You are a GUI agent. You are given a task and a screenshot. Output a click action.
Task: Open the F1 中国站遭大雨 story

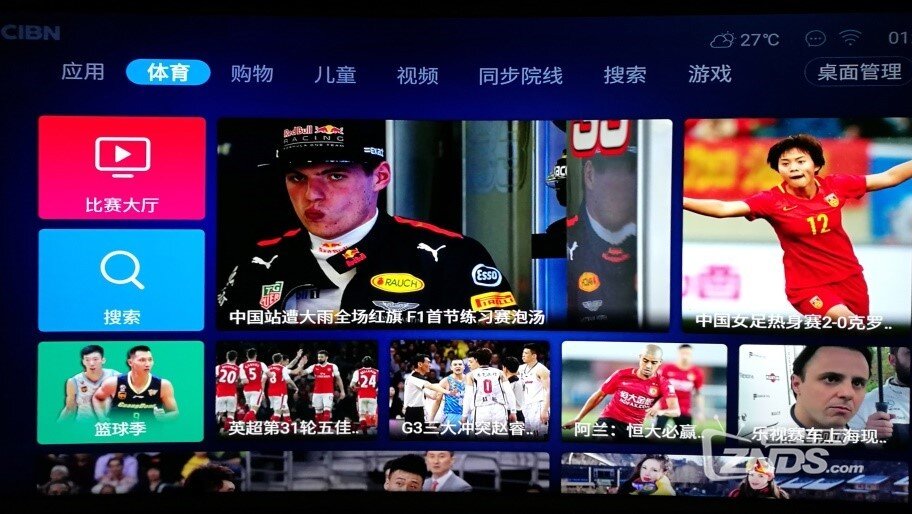click(x=444, y=225)
